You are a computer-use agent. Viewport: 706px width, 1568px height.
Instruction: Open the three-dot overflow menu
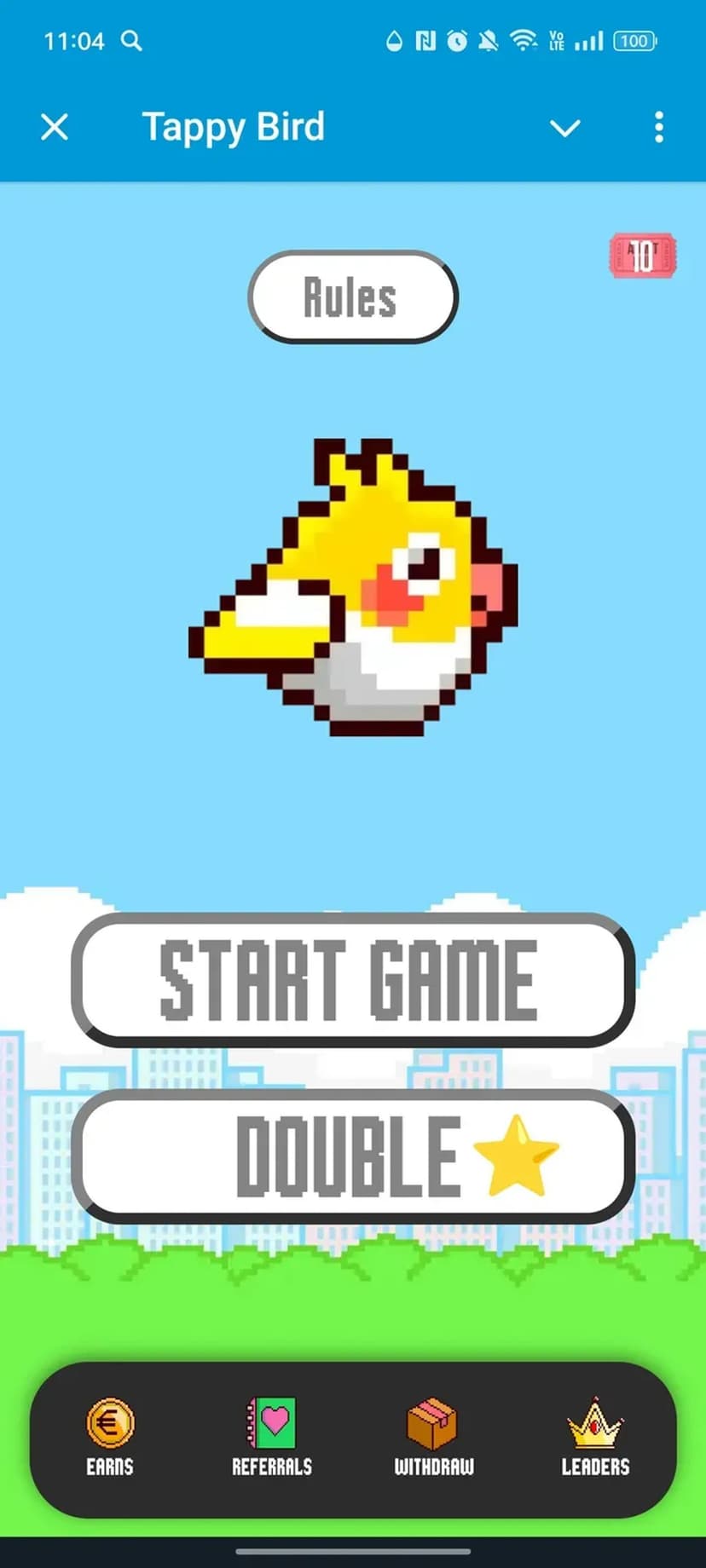(x=658, y=128)
